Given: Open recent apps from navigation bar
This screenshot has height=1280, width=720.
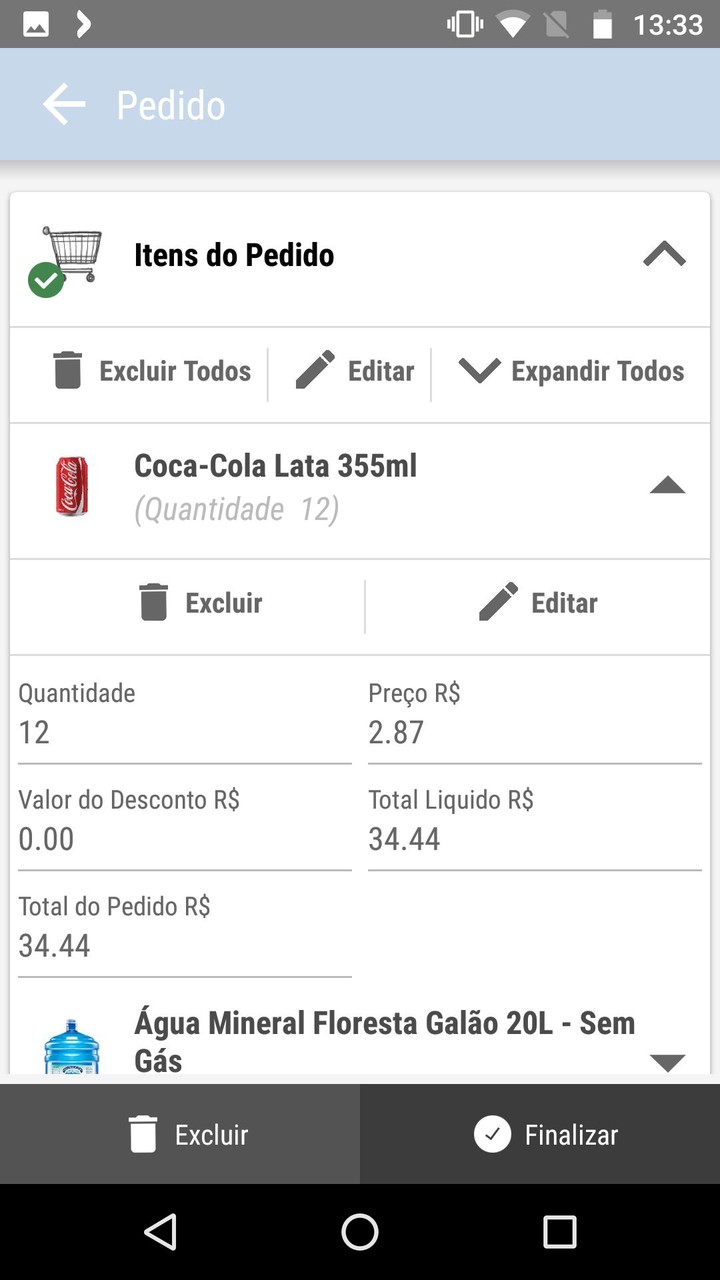Looking at the screenshot, I should [560, 1232].
